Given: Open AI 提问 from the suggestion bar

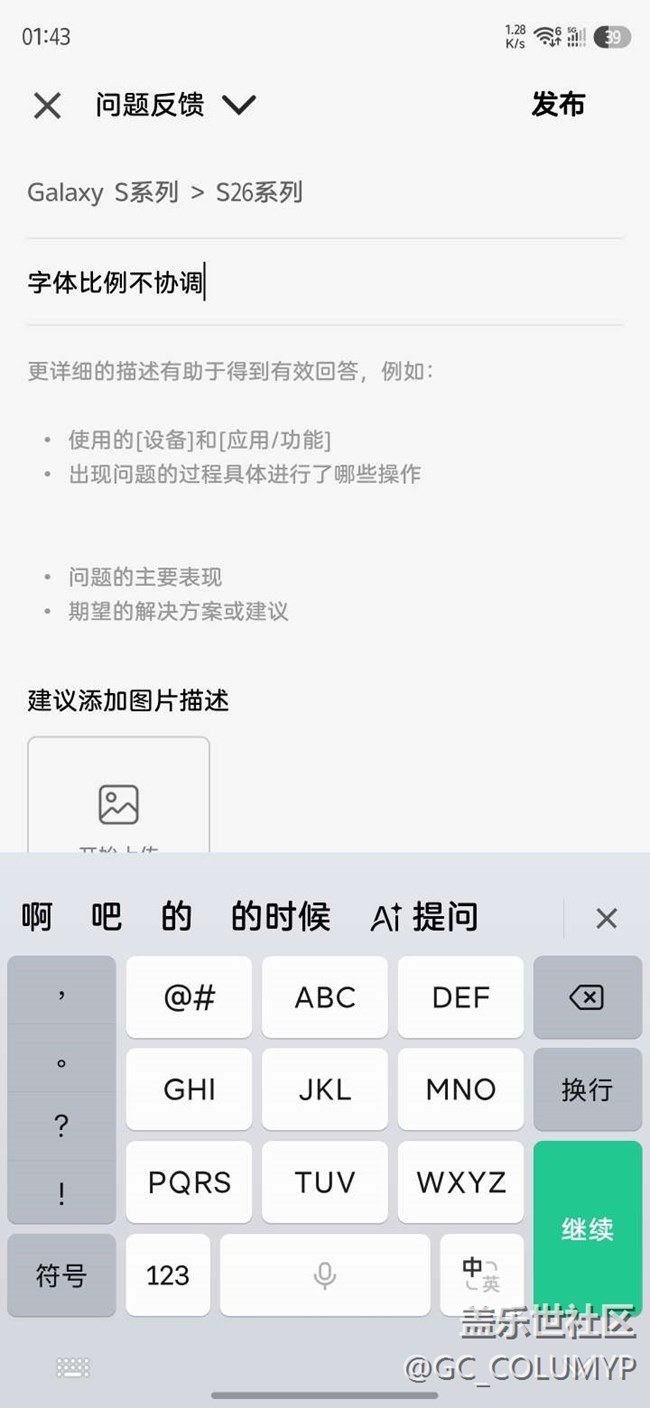Looking at the screenshot, I should pos(424,917).
